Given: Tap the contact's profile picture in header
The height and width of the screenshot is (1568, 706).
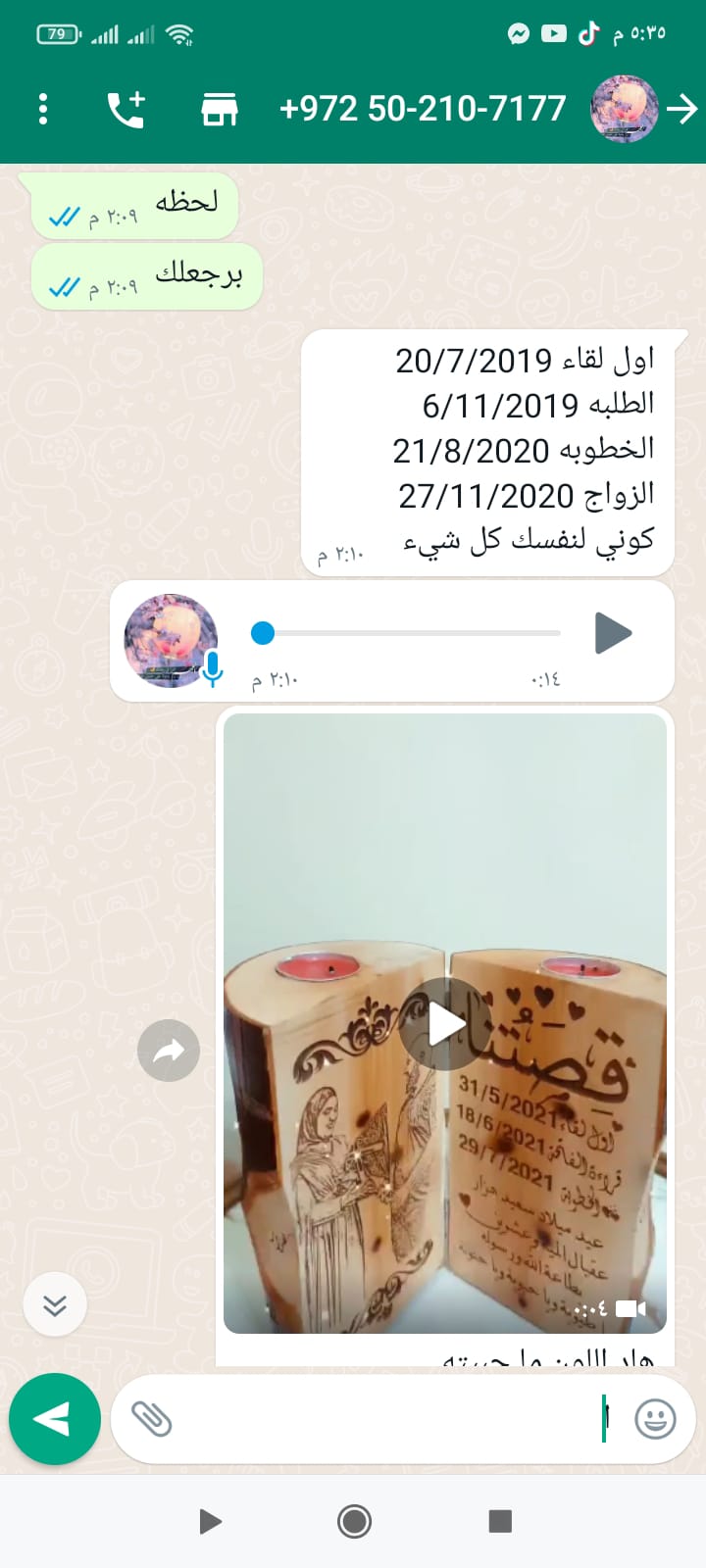Looking at the screenshot, I should tap(624, 109).
